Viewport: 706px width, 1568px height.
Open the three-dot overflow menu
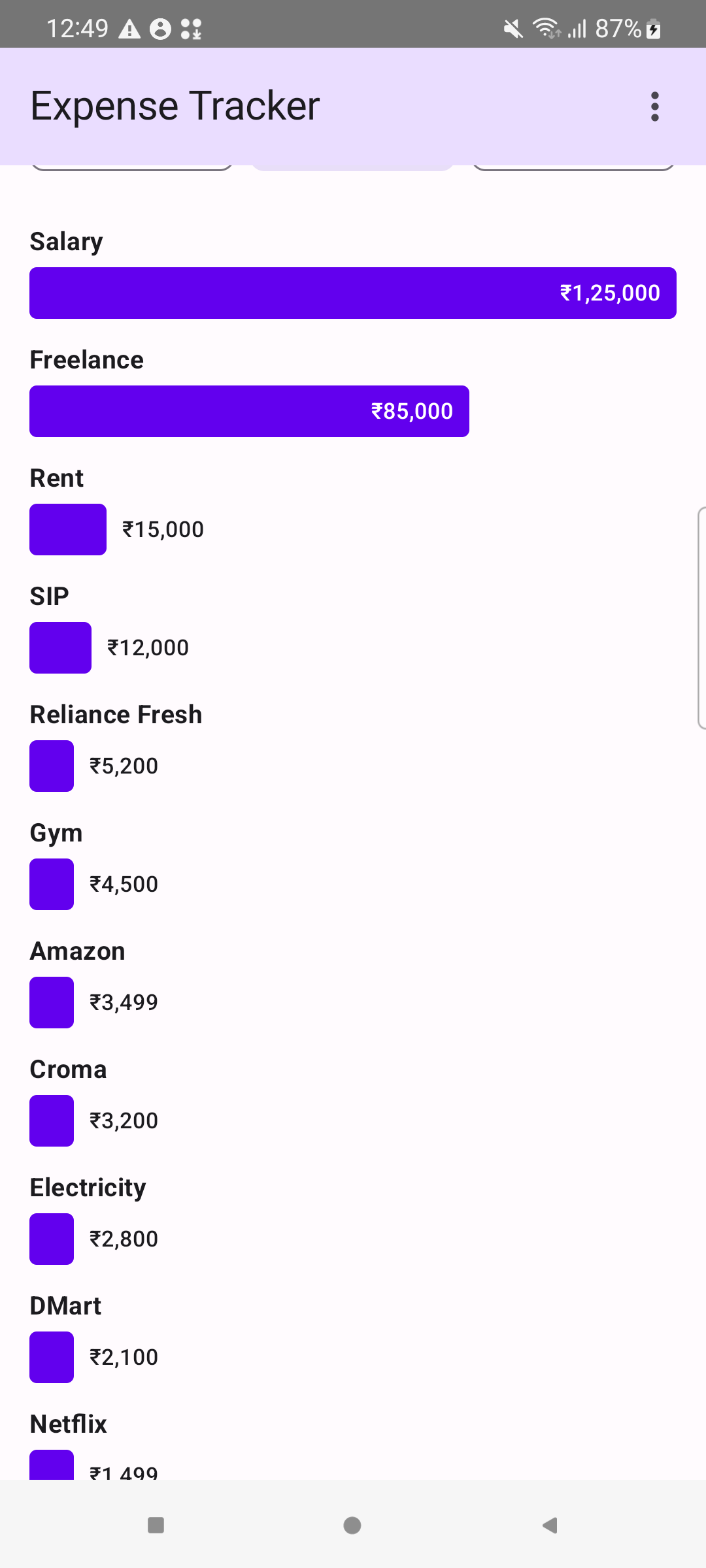click(x=654, y=105)
